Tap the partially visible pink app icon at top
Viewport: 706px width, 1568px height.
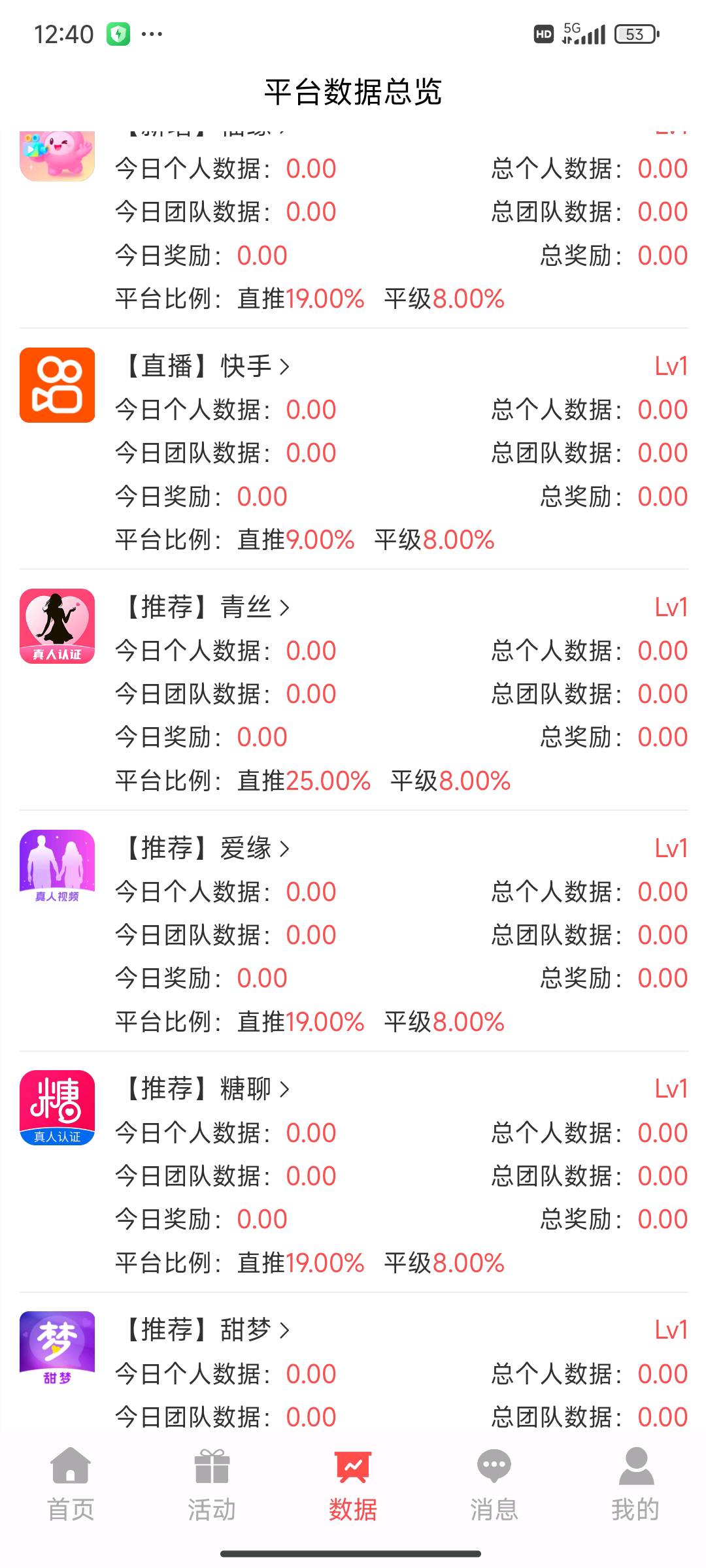coord(57,155)
